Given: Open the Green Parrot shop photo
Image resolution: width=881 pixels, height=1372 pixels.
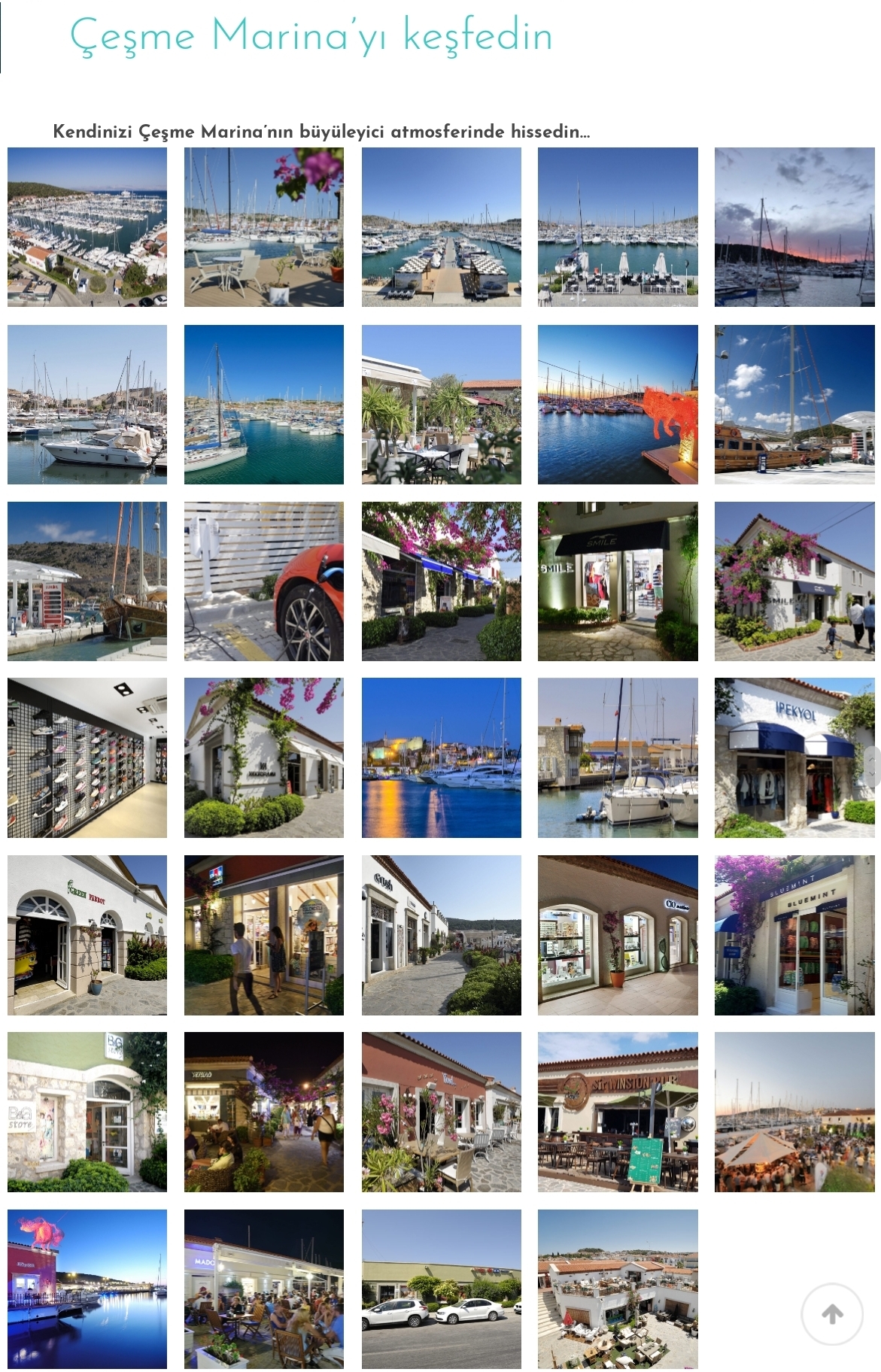Looking at the screenshot, I should click(87, 935).
